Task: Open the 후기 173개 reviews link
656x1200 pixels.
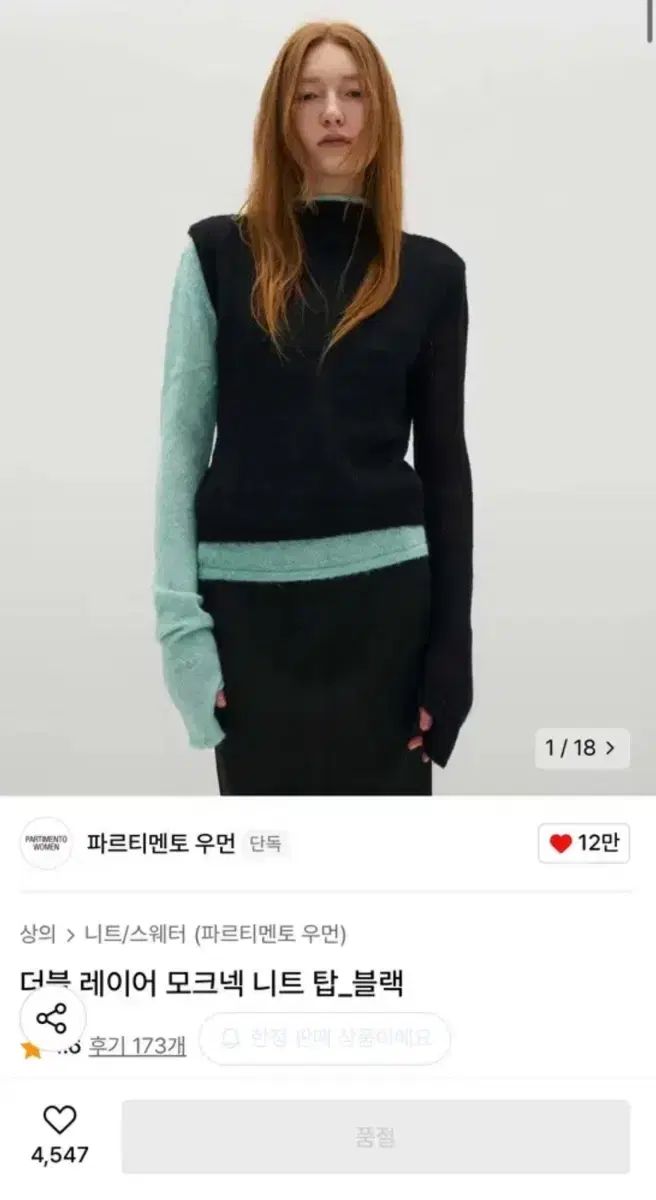Action: tap(137, 1046)
